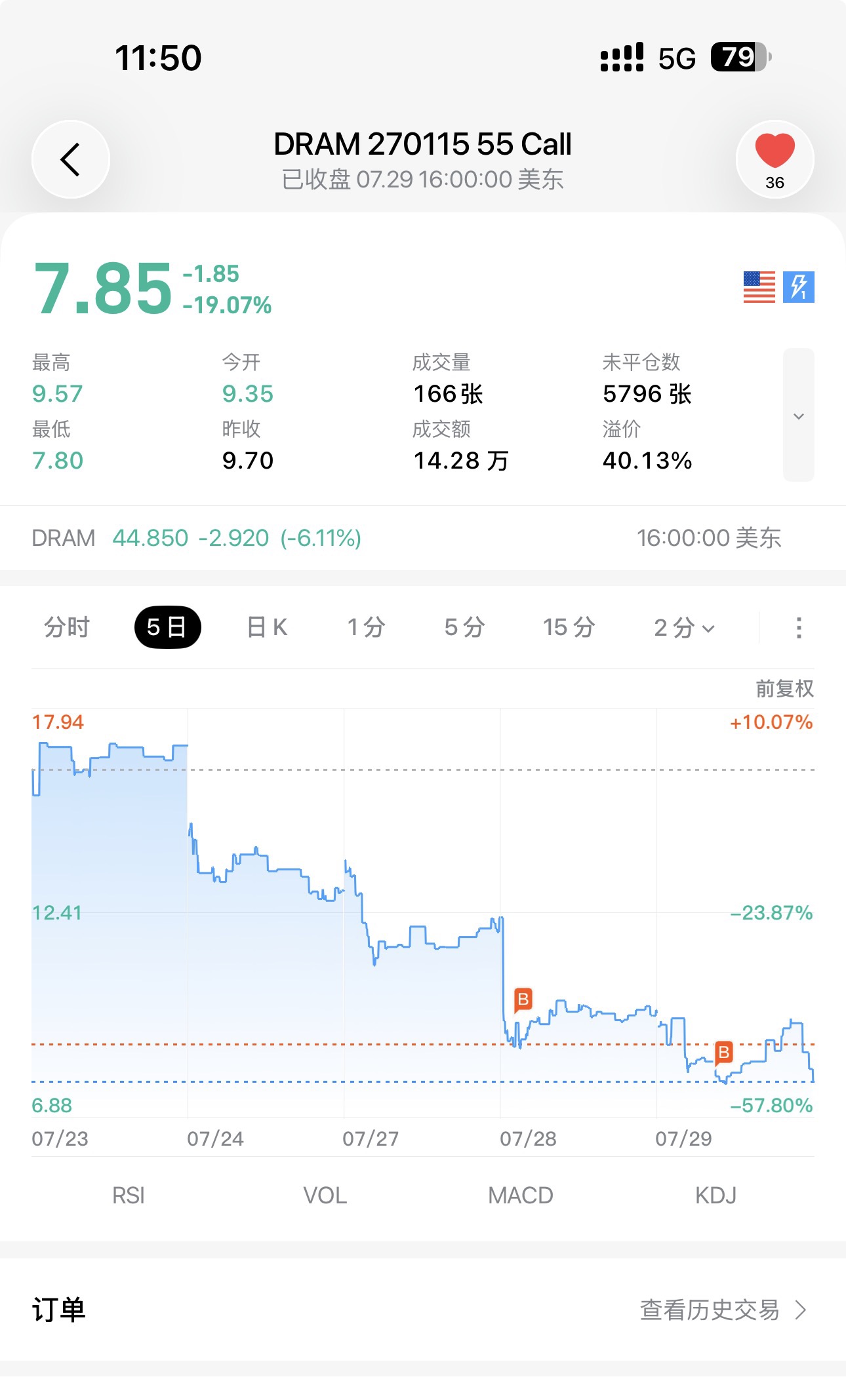Select the VOL indicator
846x1400 pixels.
pos(325,1195)
